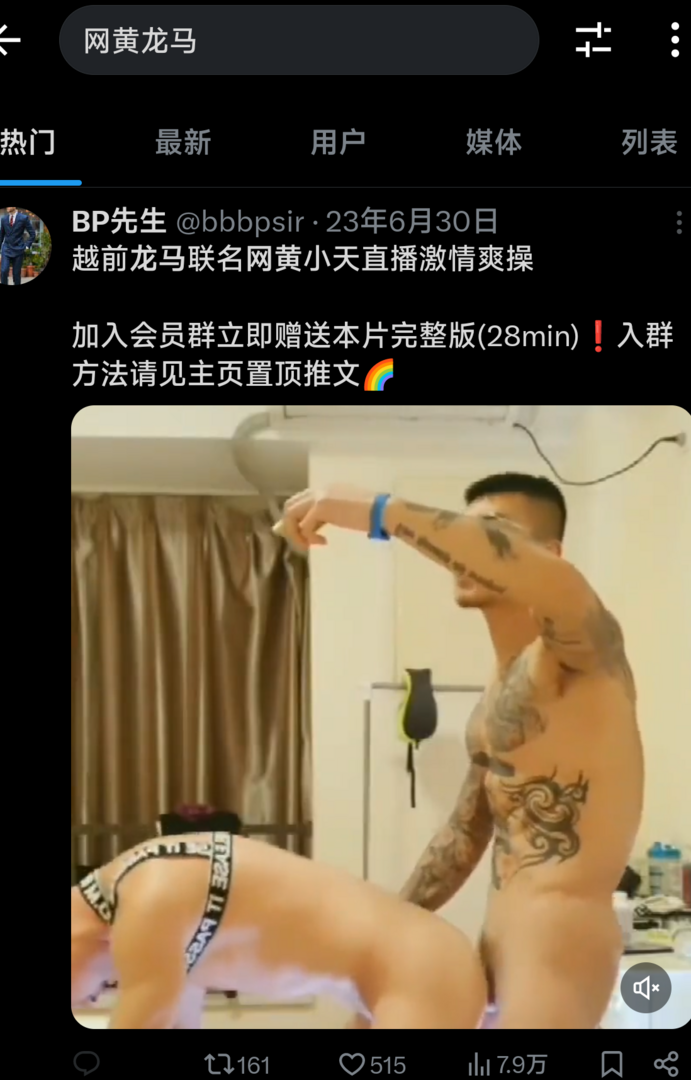691x1080 pixels.
Task: Switch to the 用户 tab
Action: pyautogui.click(x=338, y=143)
